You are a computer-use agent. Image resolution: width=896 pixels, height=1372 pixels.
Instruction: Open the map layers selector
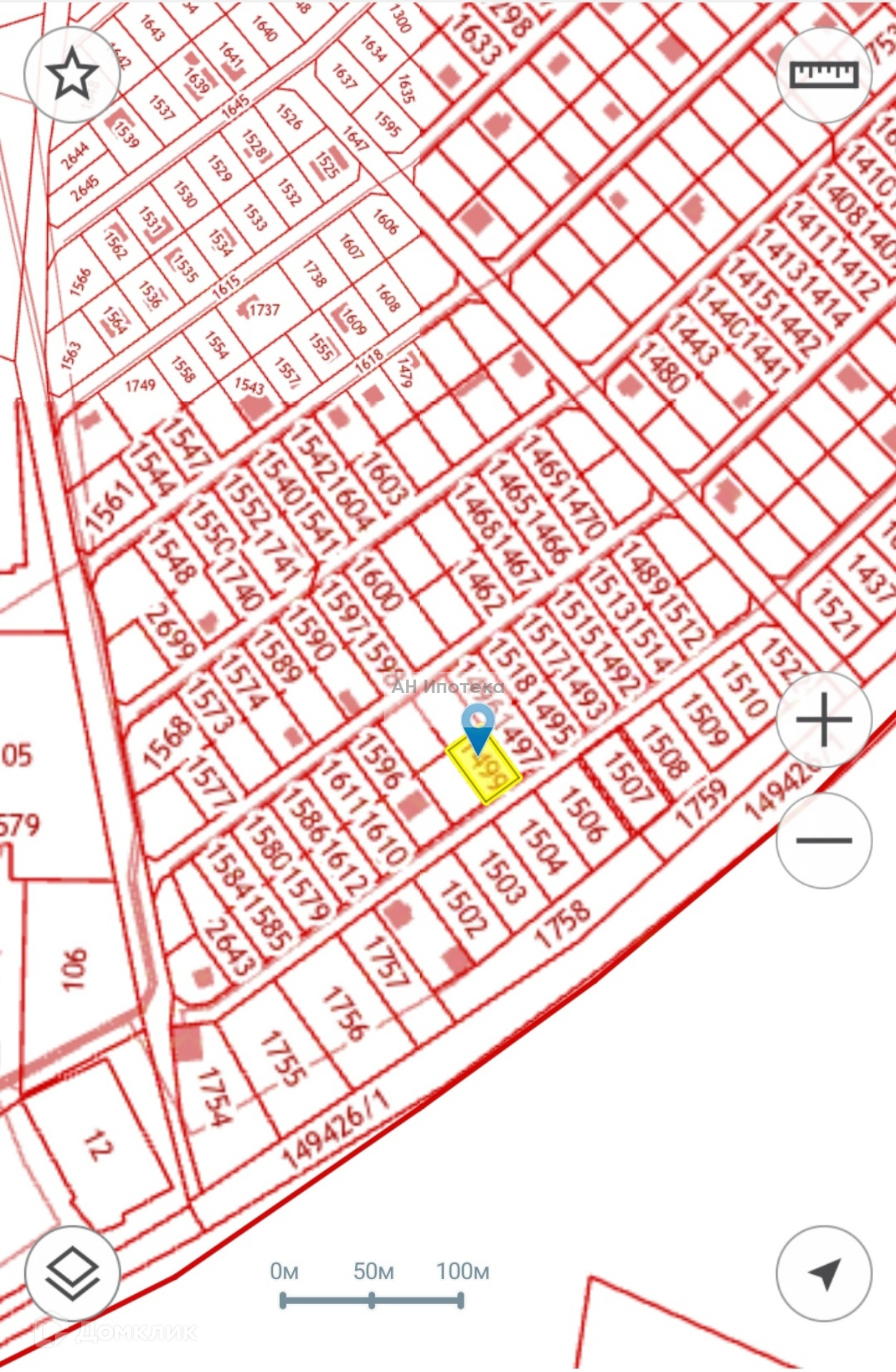[x=71, y=1274]
